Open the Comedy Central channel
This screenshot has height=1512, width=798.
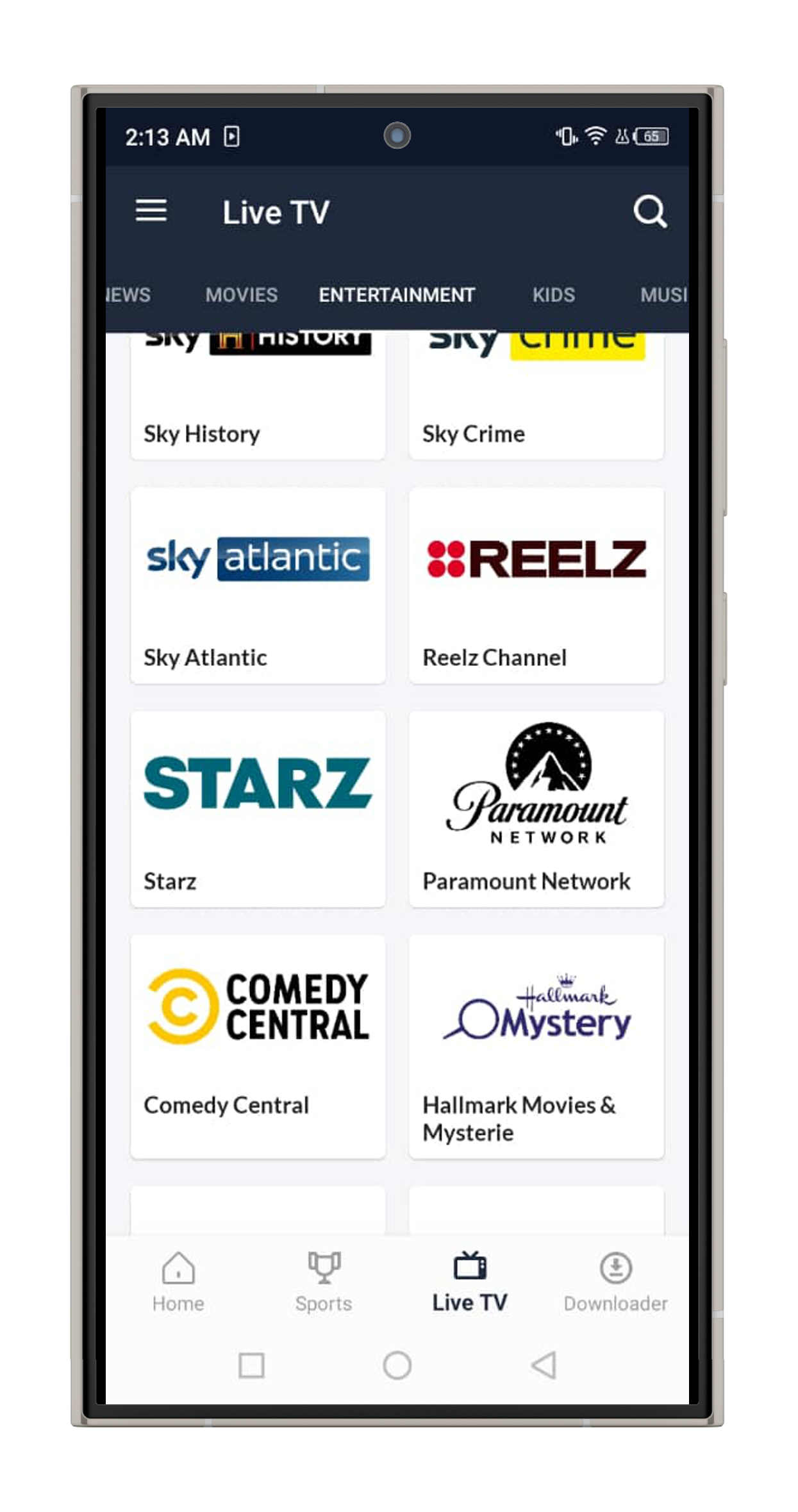tap(258, 1045)
